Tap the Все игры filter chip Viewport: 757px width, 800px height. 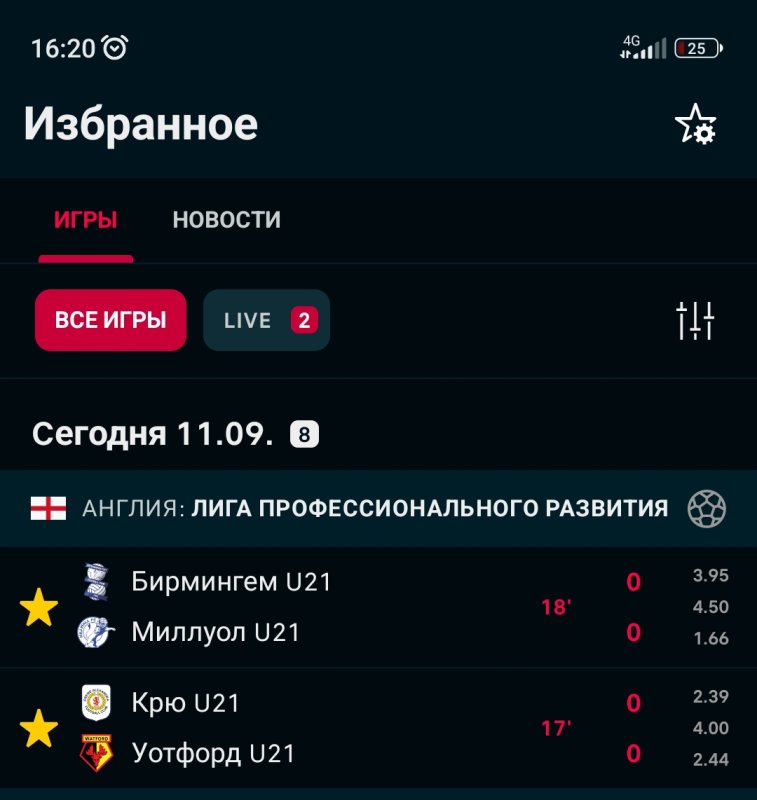tap(110, 320)
